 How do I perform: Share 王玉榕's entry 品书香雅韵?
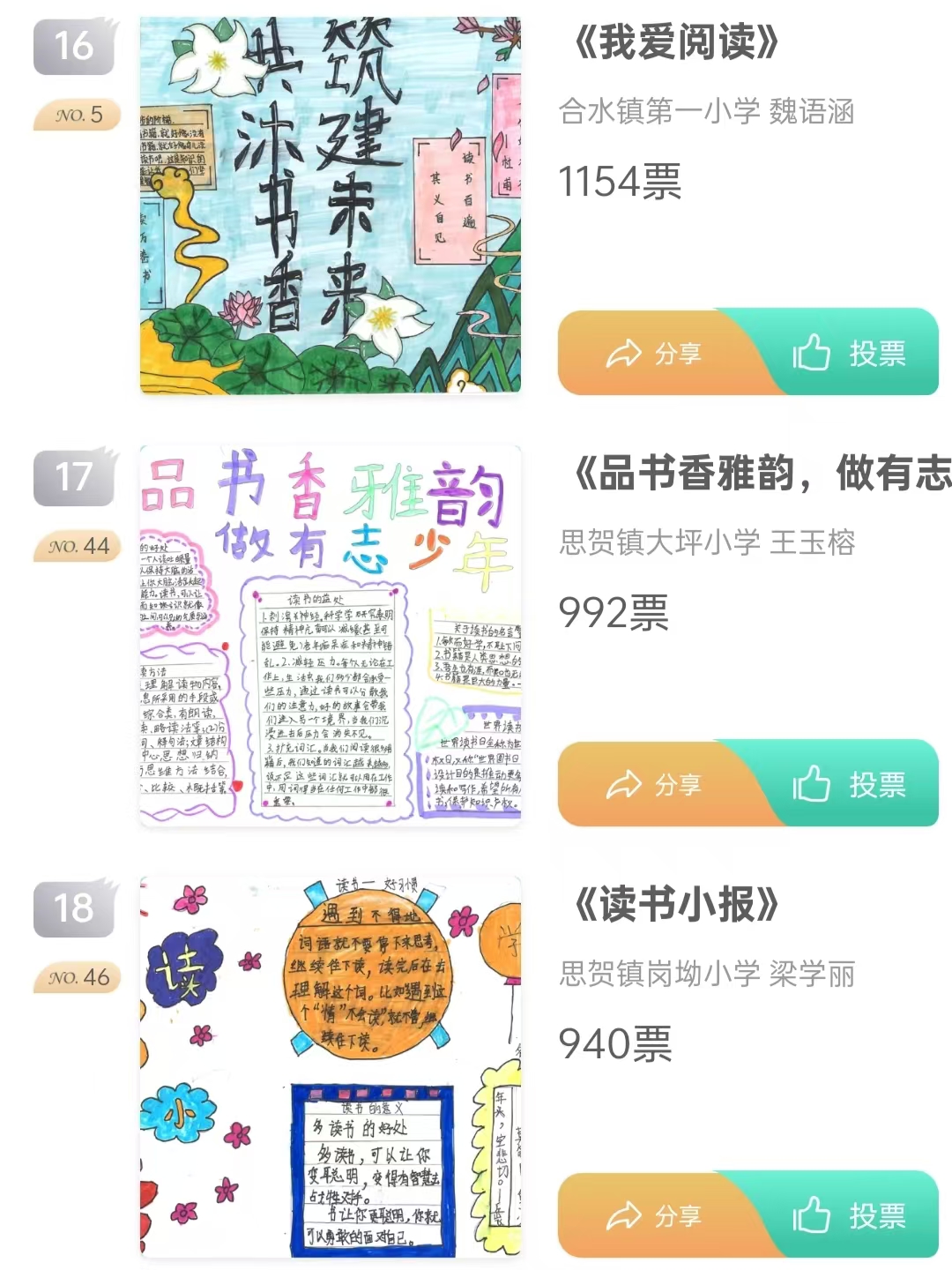654,784
